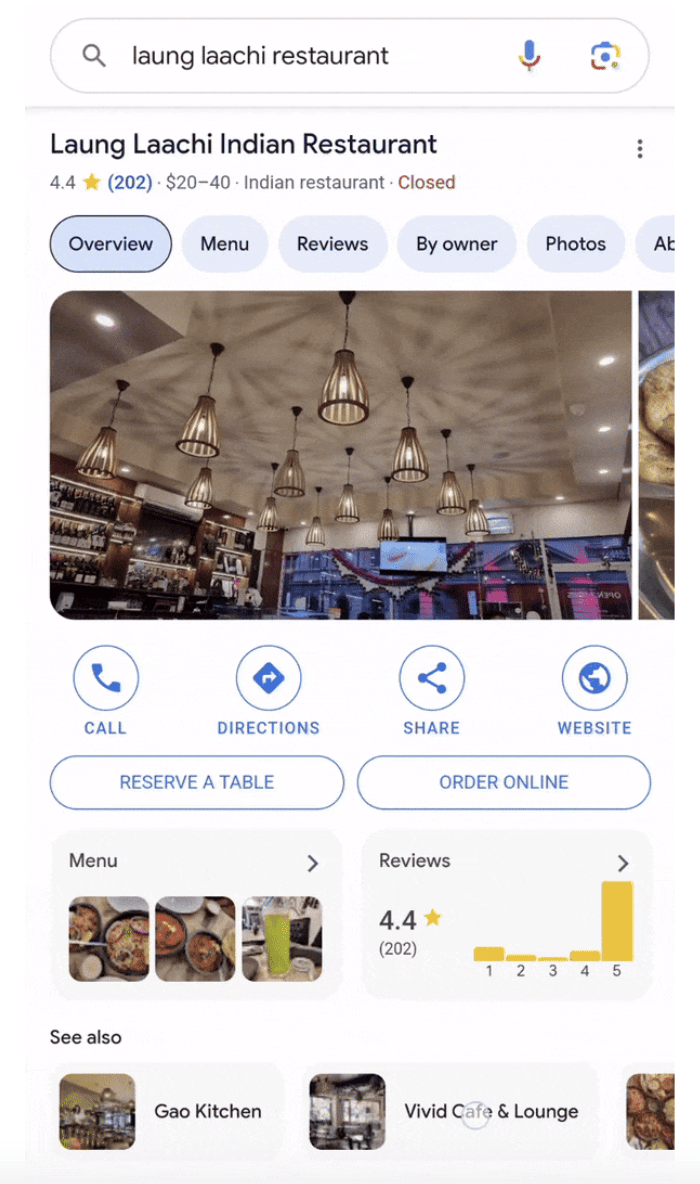Select the Overview tab

(x=111, y=244)
